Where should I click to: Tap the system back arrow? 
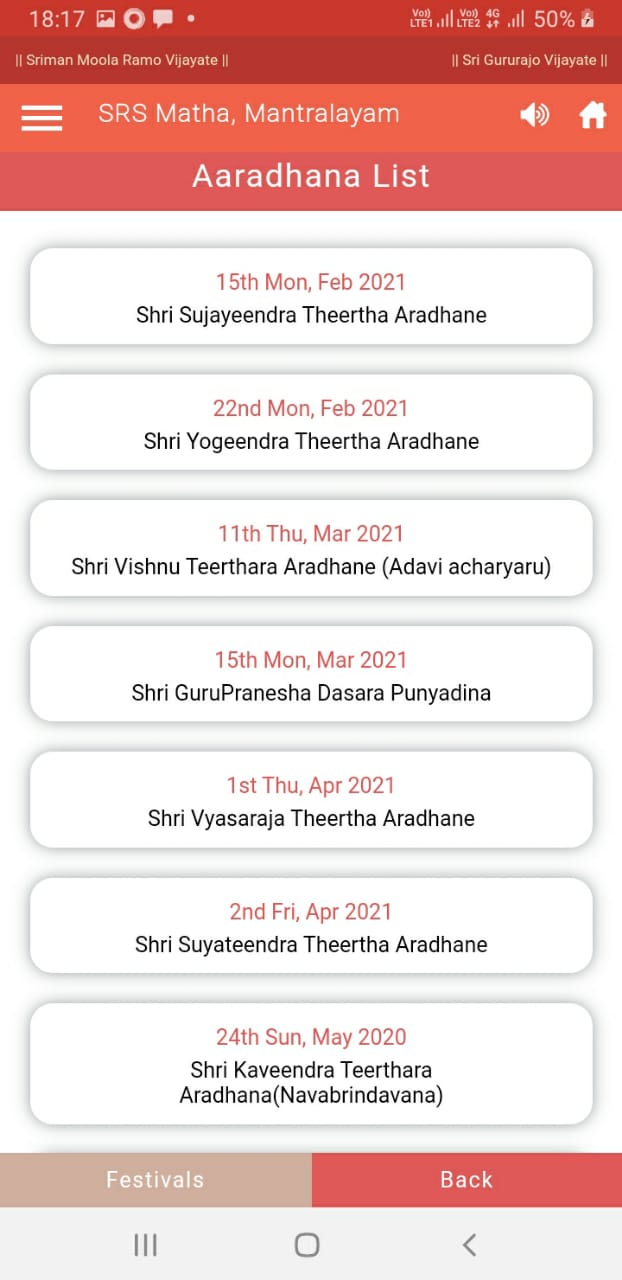click(469, 1244)
